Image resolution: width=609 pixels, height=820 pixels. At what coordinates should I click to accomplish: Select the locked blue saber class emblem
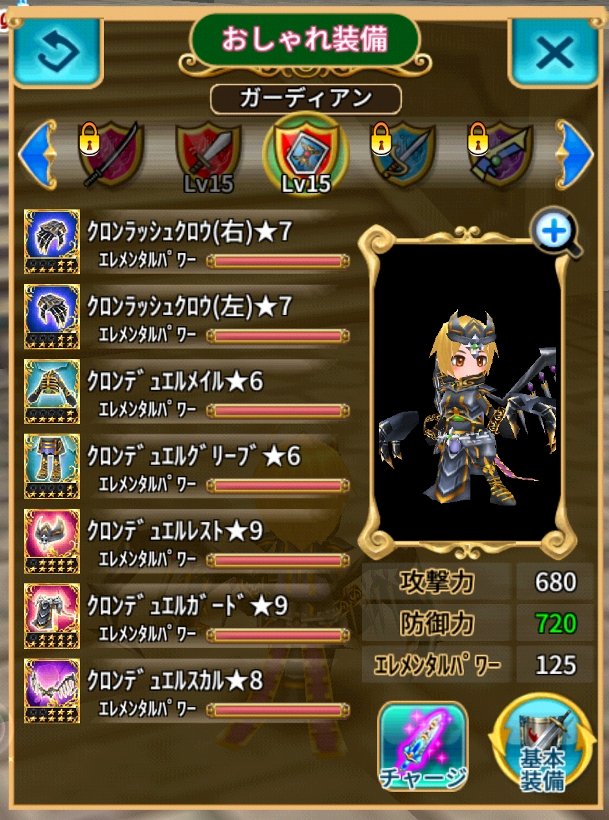pos(403,155)
